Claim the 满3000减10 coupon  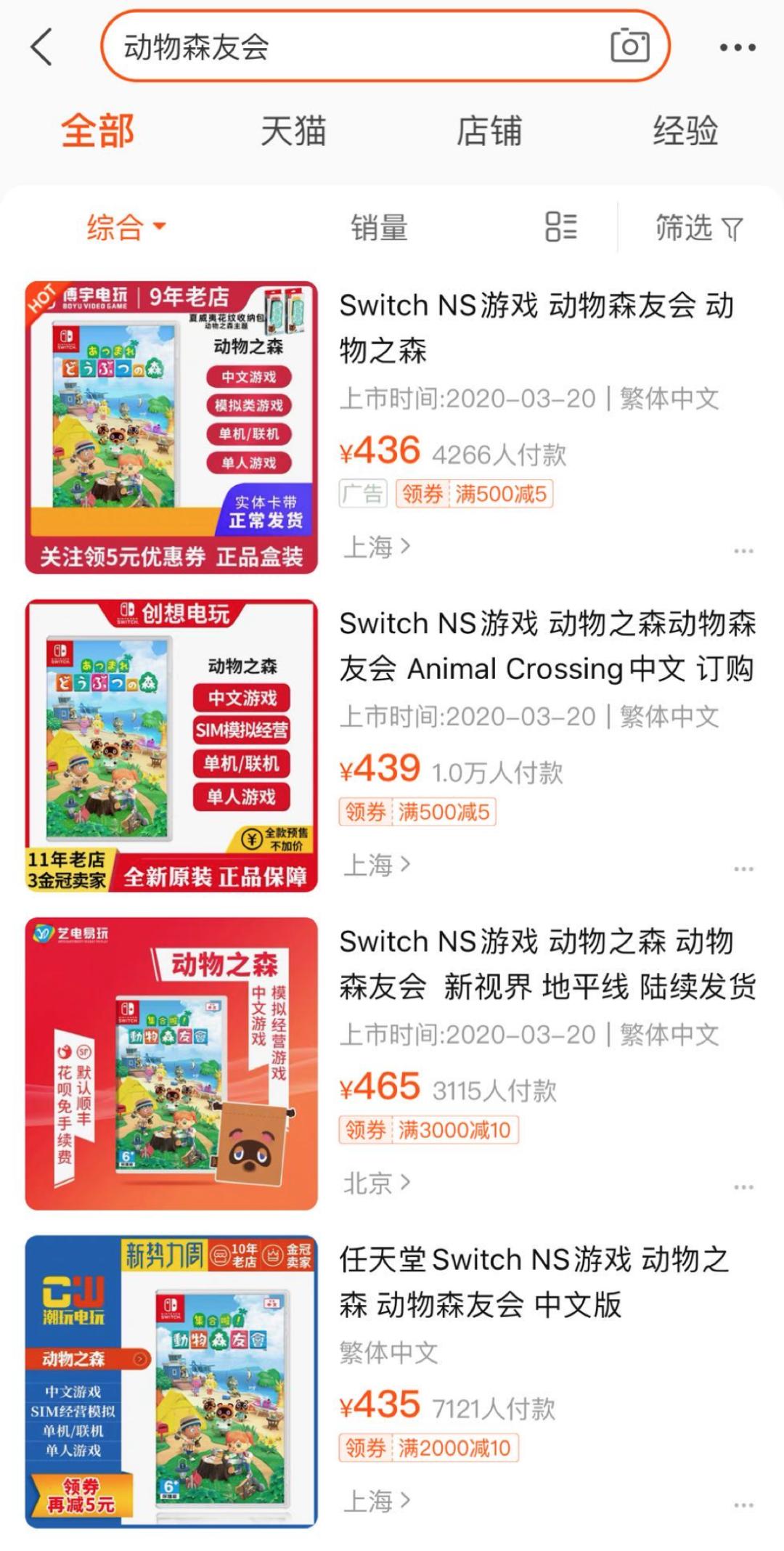428,1130
